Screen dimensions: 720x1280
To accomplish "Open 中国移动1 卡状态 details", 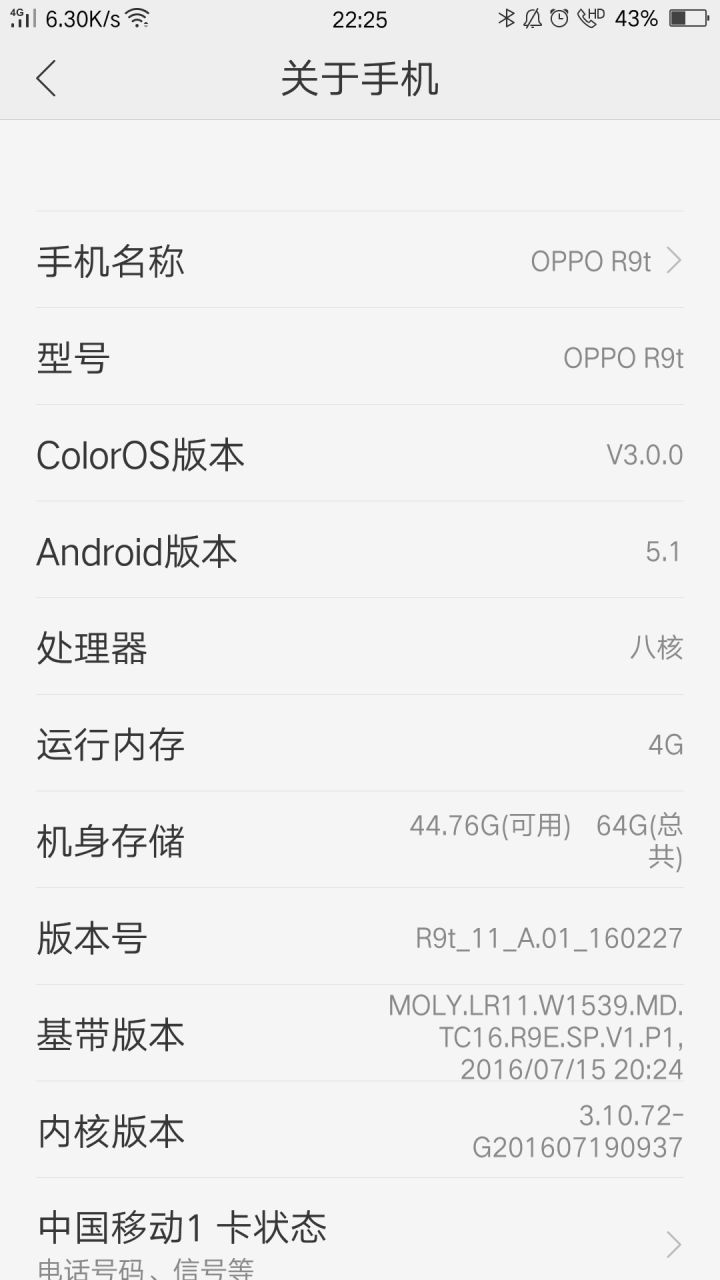I will (x=360, y=1230).
